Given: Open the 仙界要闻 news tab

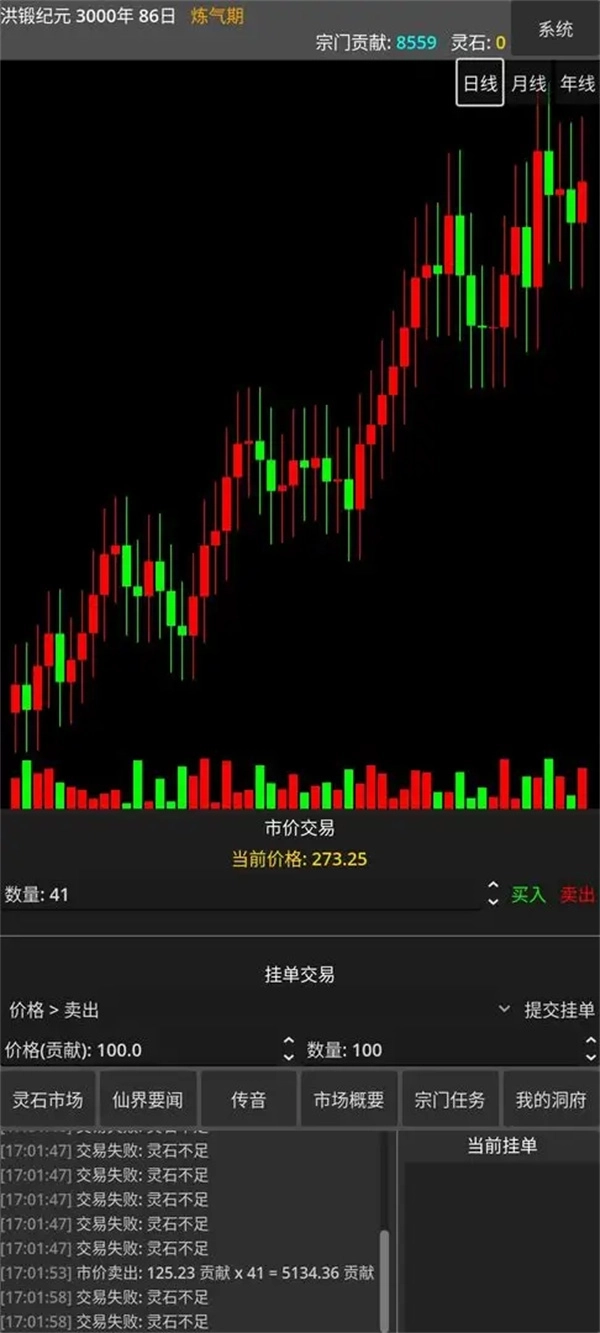Looking at the screenshot, I should click(x=148, y=1100).
